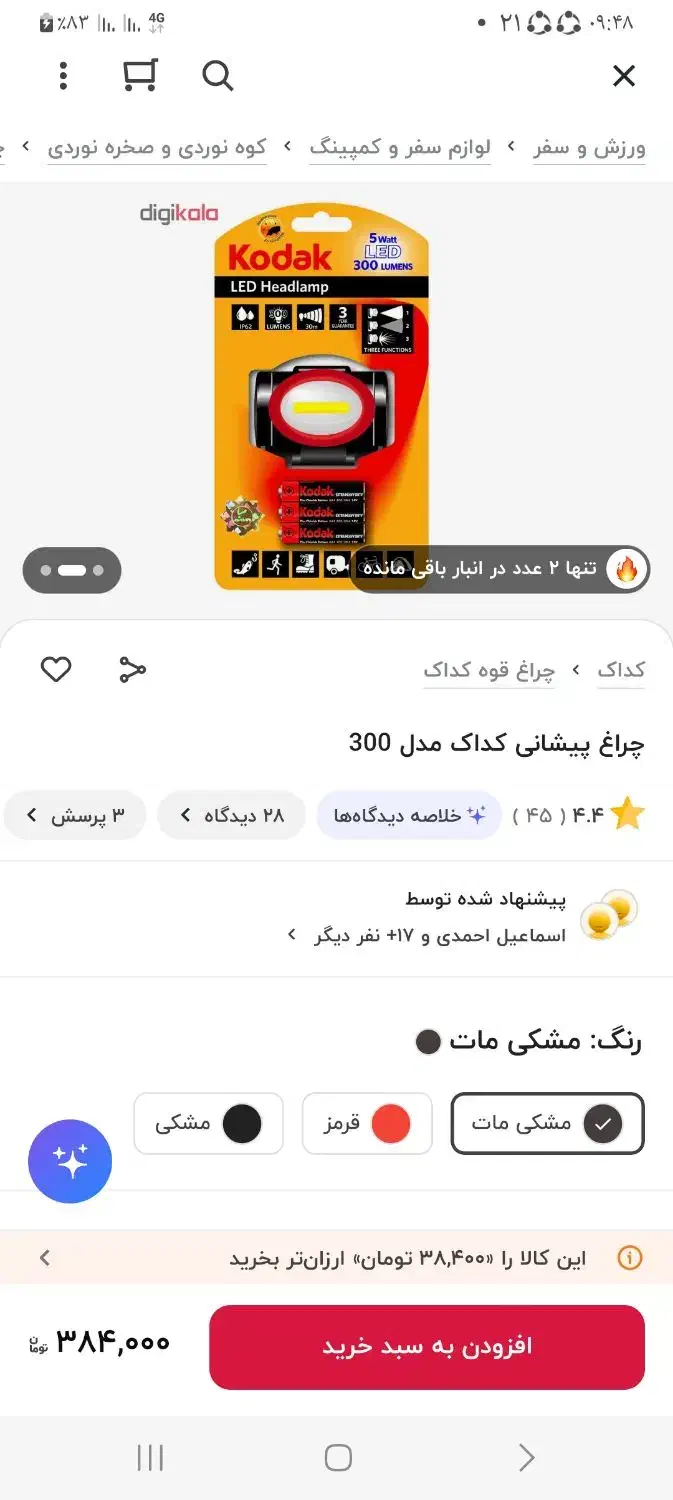Image resolution: width=673 pixels, height=1500 pixels.
Task: Close the product page with X
Action: coord(624,76)
